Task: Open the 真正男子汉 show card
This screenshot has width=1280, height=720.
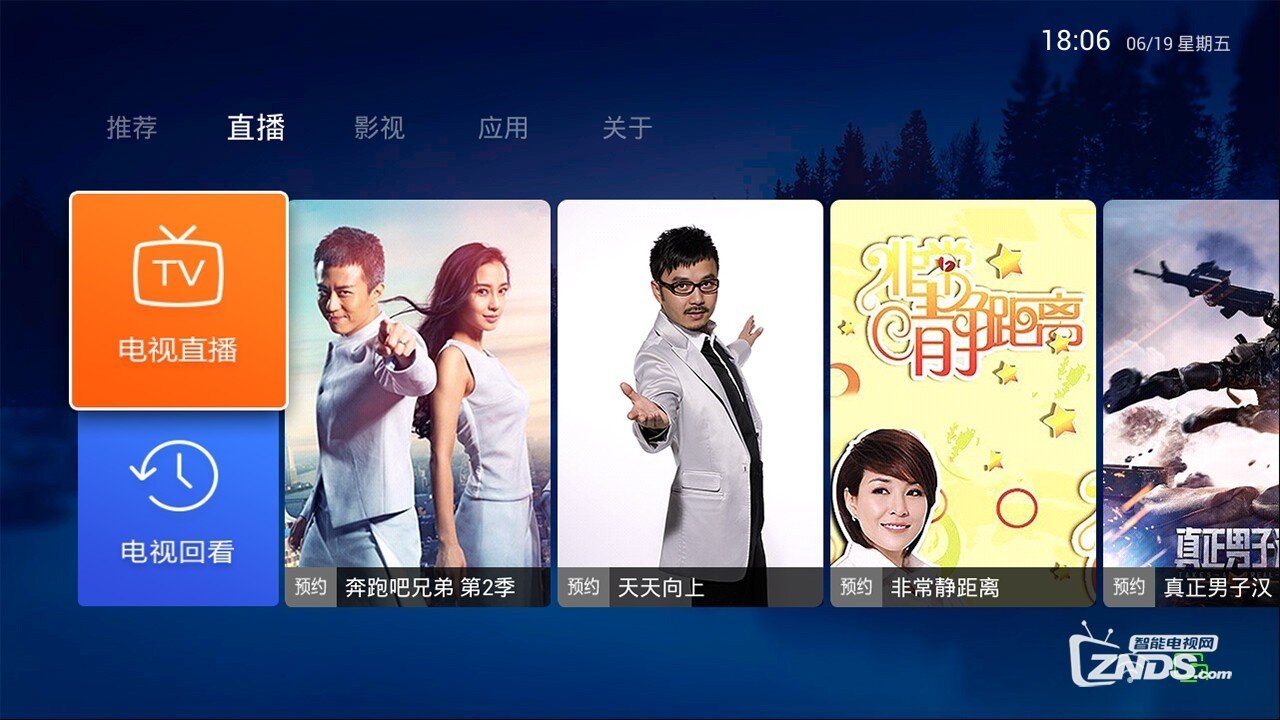Action: 1191,402
